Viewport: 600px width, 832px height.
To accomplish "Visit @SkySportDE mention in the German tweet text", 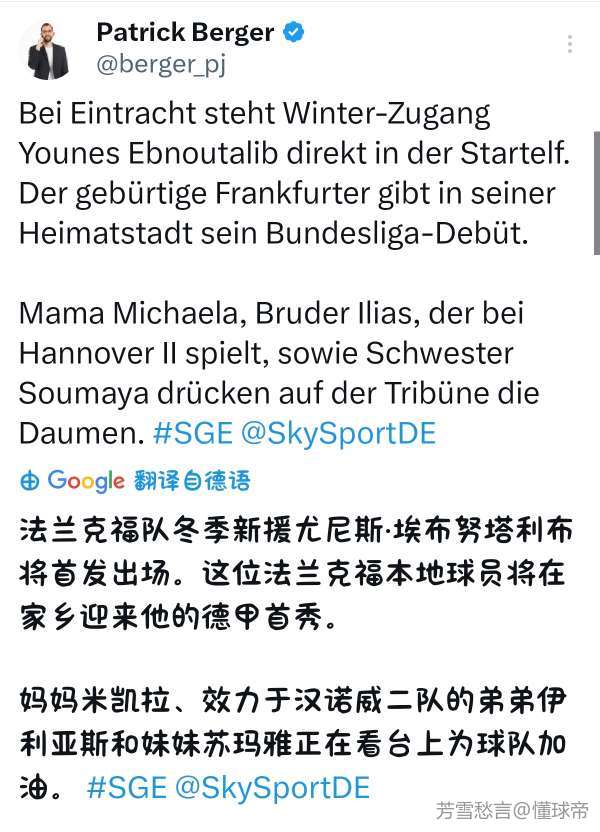I will coord(338,435).
